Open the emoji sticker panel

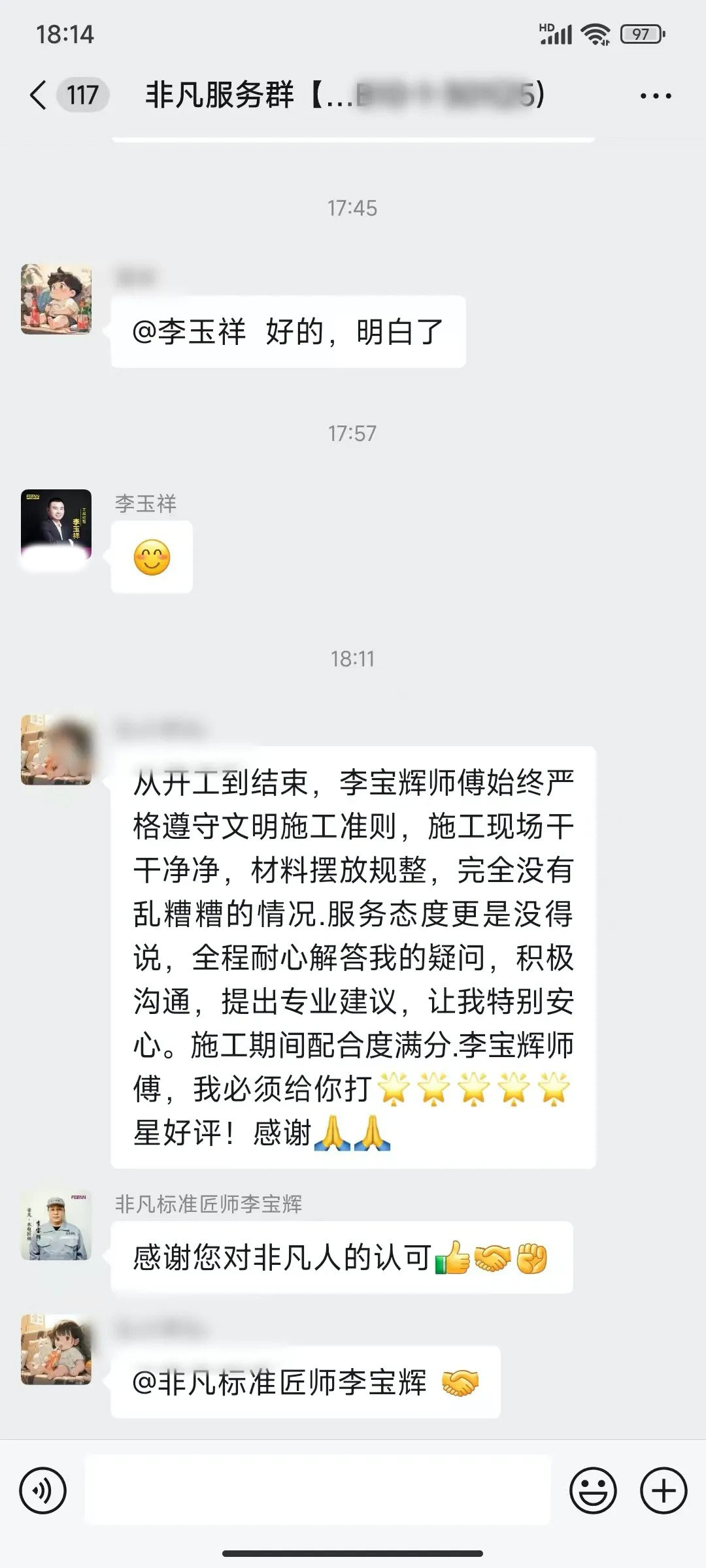[593, 1491]
